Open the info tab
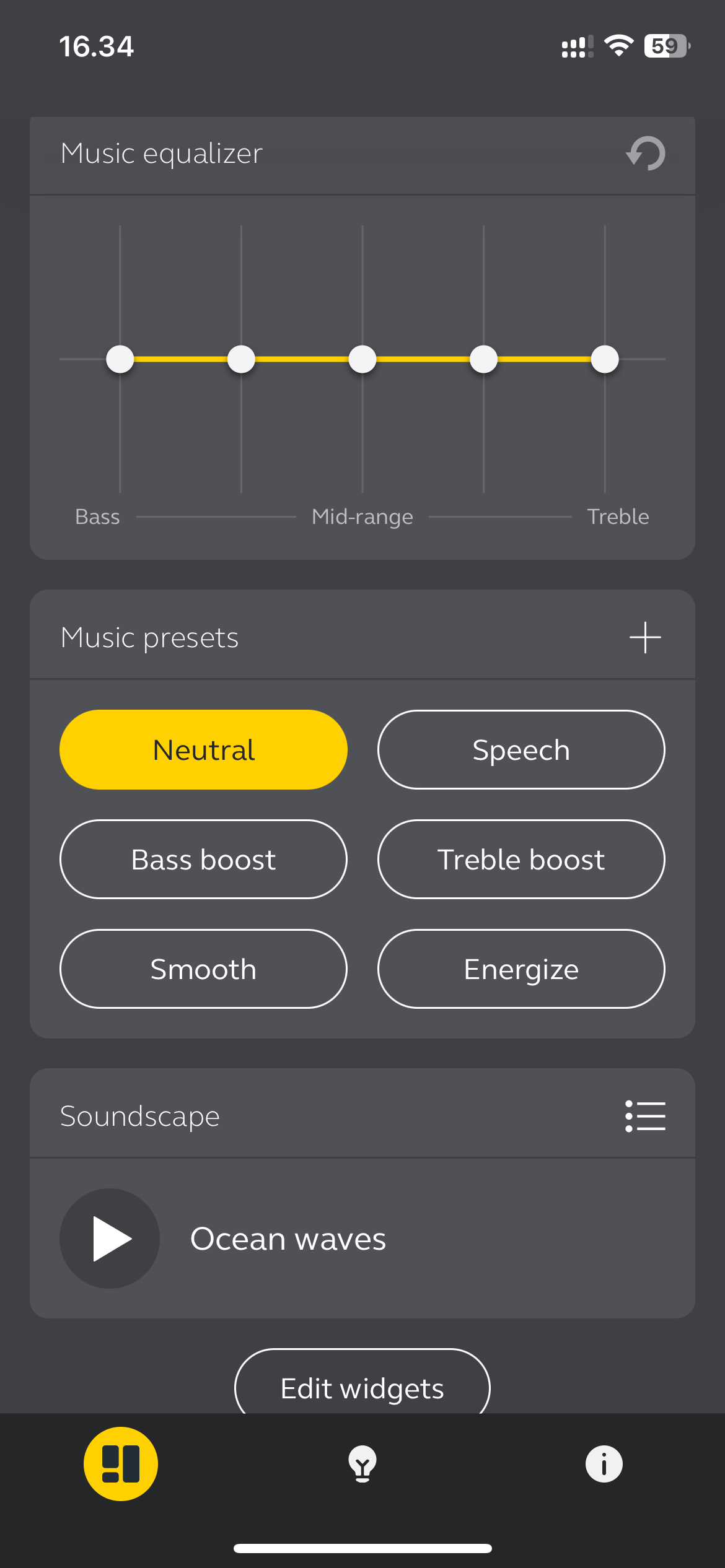The image size is (725, 1568). 604,1464
